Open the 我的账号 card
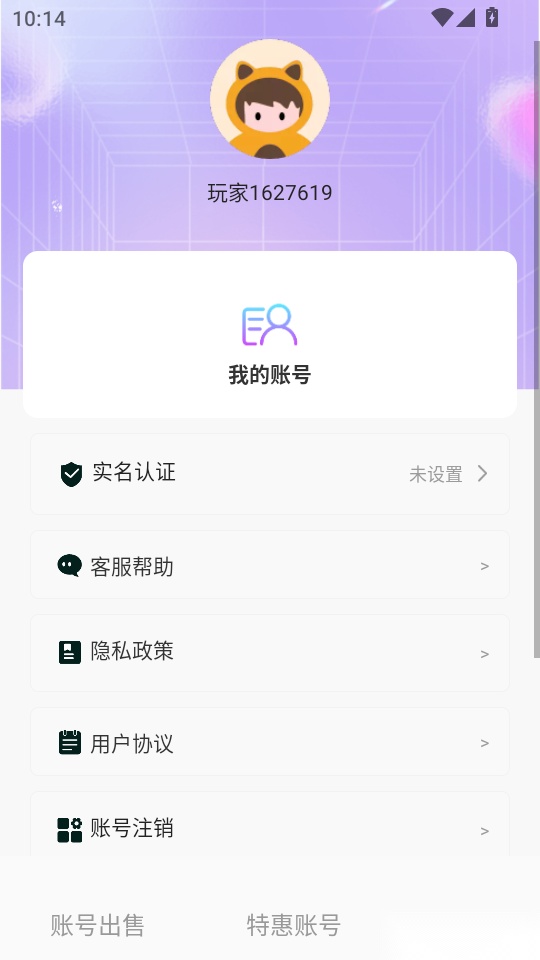Viewport: 540px width, 960px height. tap(270, 334)
